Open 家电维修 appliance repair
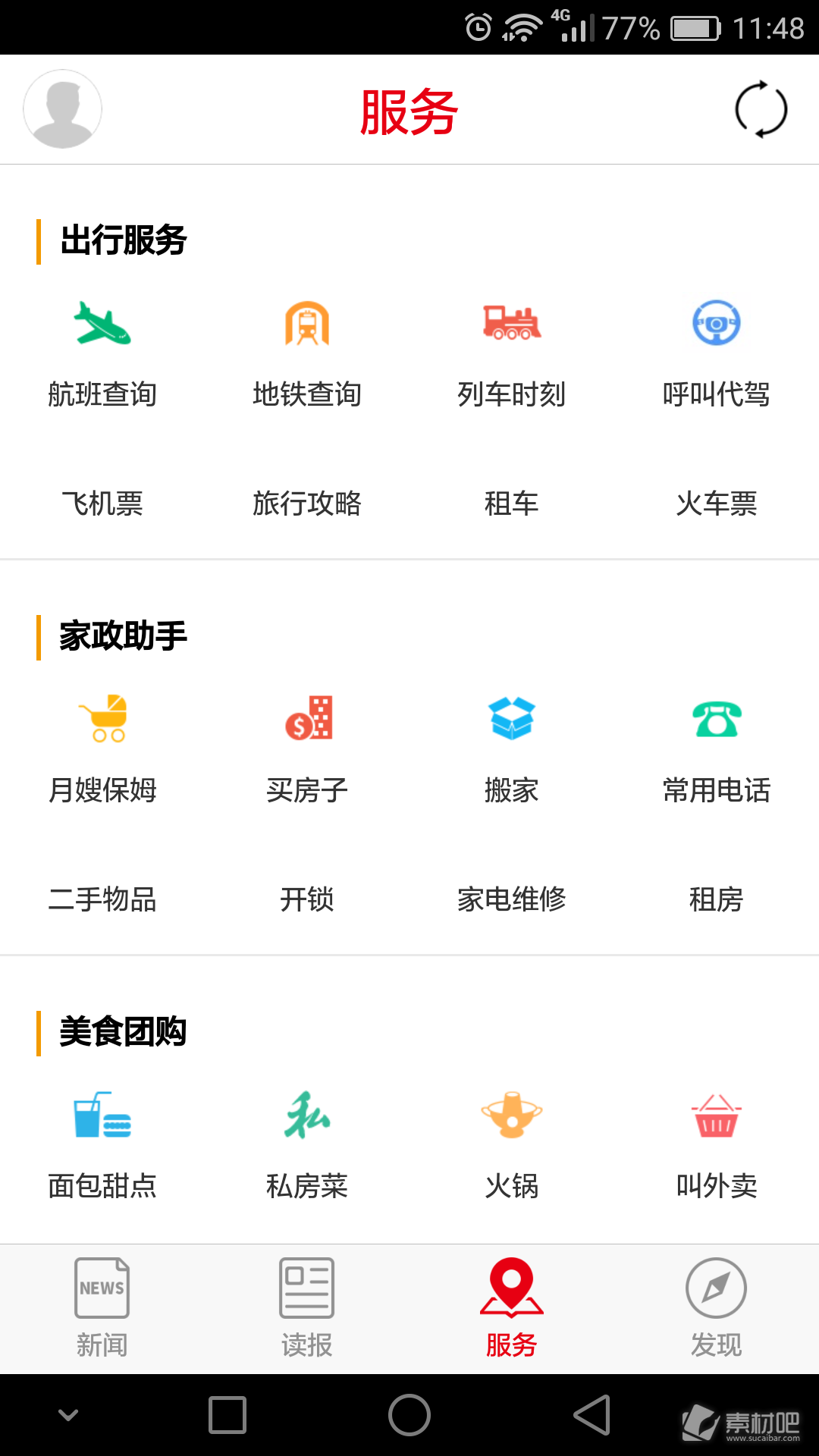Screen dimensions: 819x1456 coord(512,899)
